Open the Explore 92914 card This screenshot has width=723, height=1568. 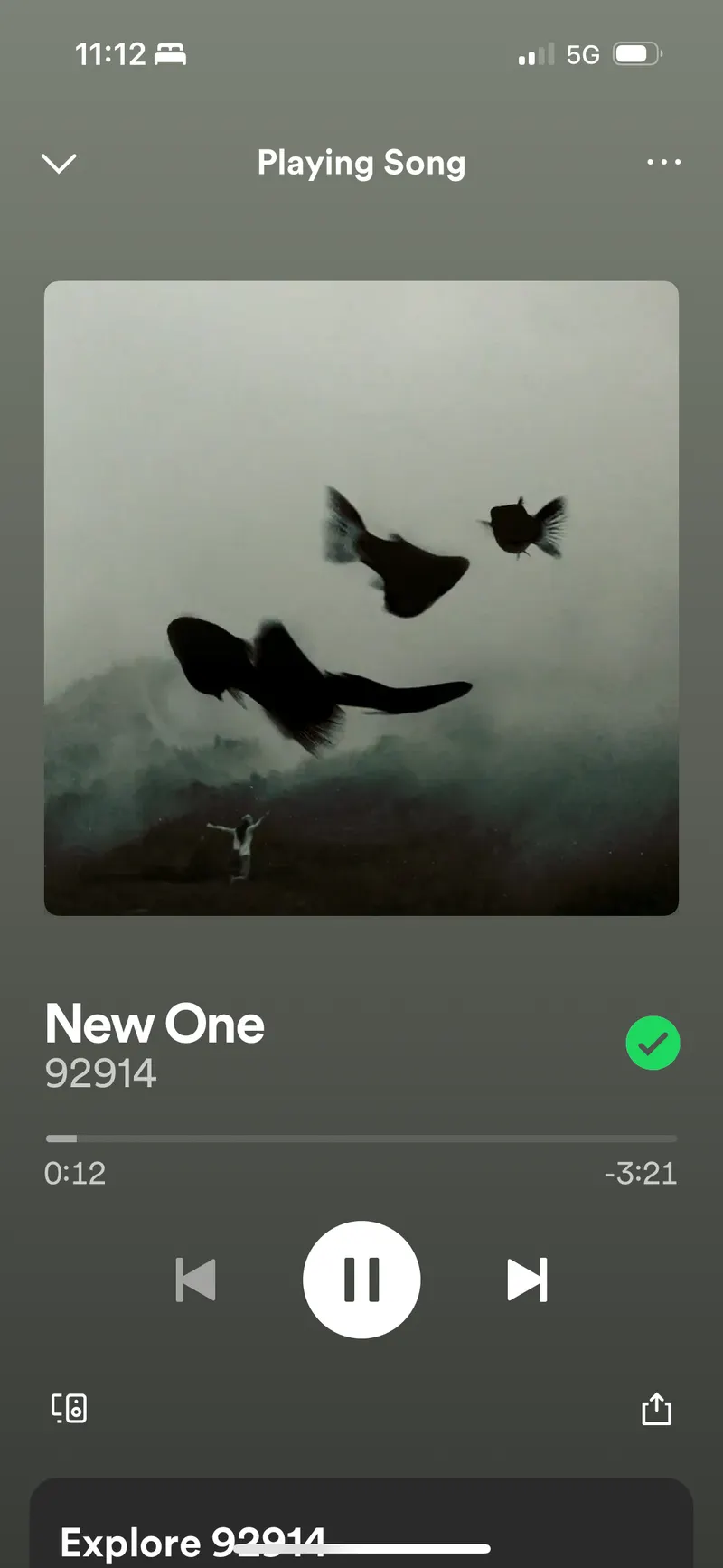point(361,1528)
